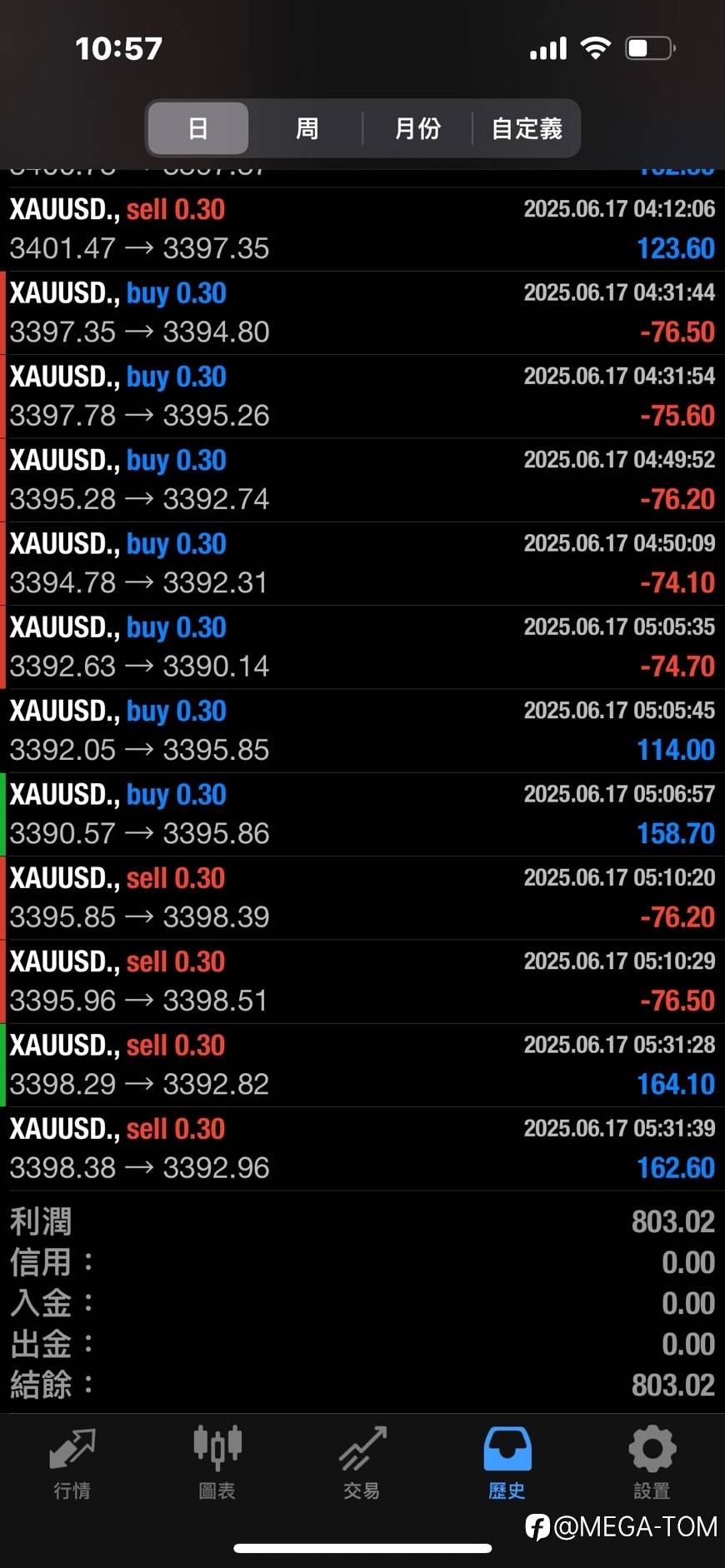Choose the 自定義 custom period
This screenshot has height=1568, width=725.
point(527,128)
